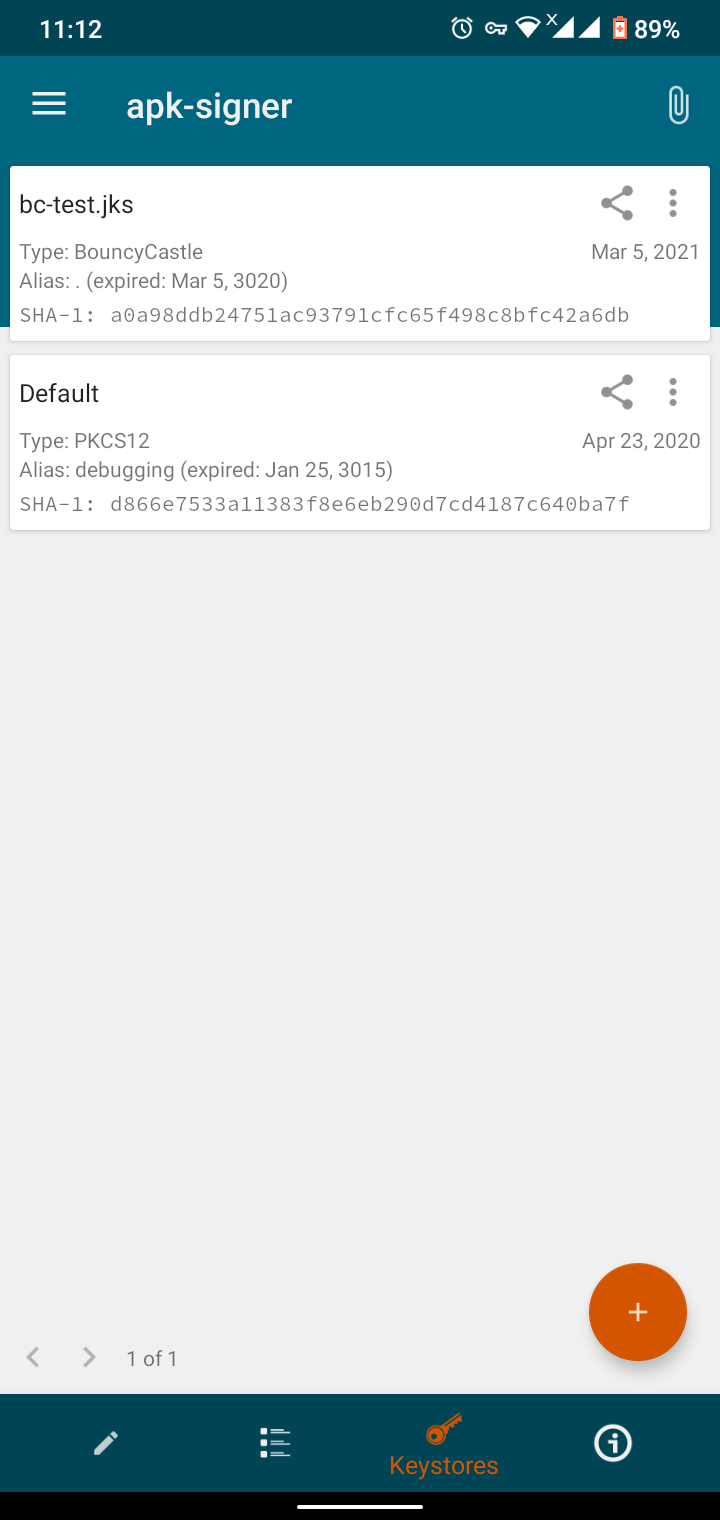This screenshot has height=1520, width=720.
Task: Select the Keystores tab
Action: click(x=443, y=1446)
